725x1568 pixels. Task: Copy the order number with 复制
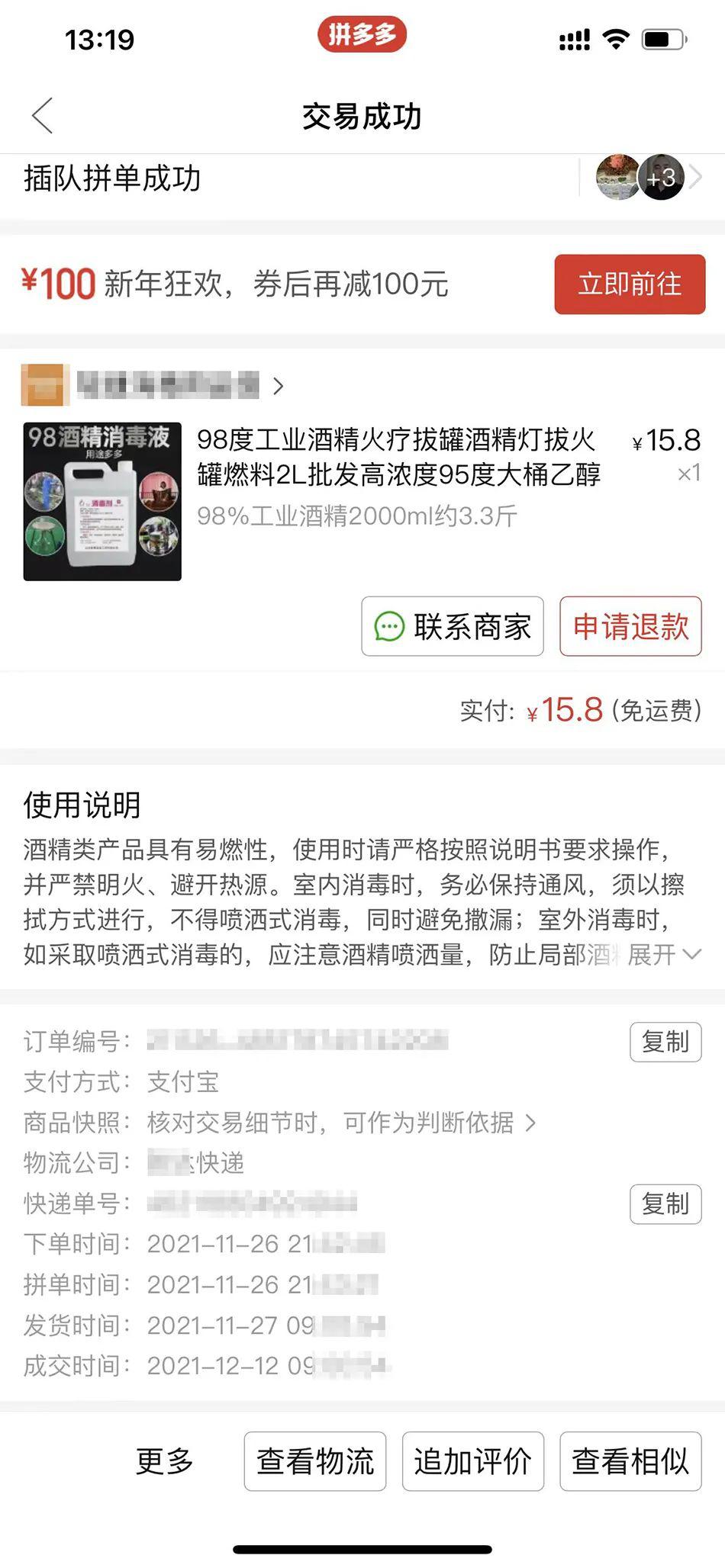[665, 1042]
